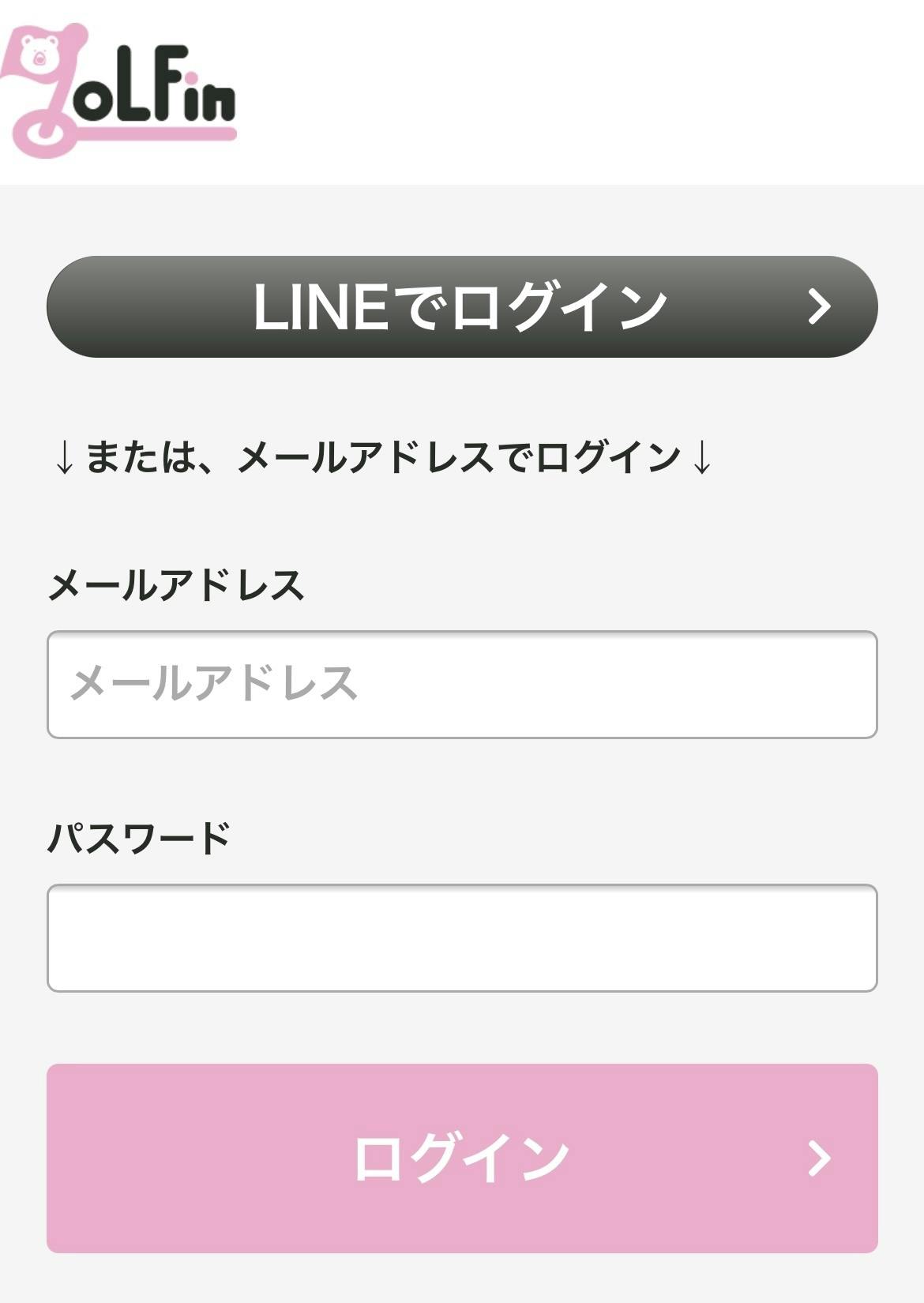
Task: Select the パスワード input field
Action: [x=462, y=938]
